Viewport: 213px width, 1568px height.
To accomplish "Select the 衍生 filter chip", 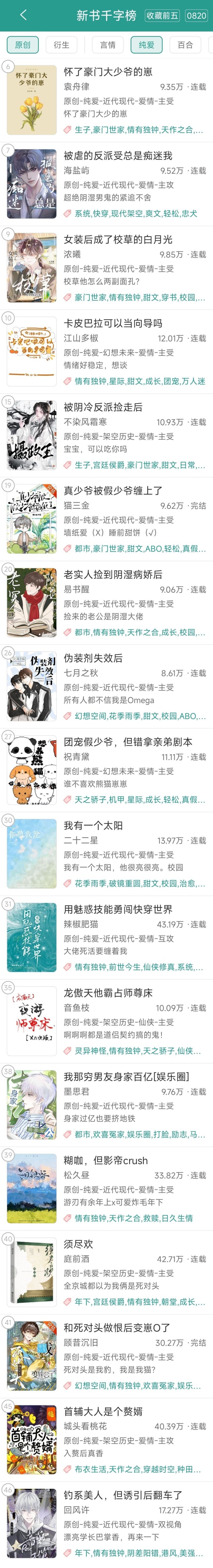I will [62, 45].
